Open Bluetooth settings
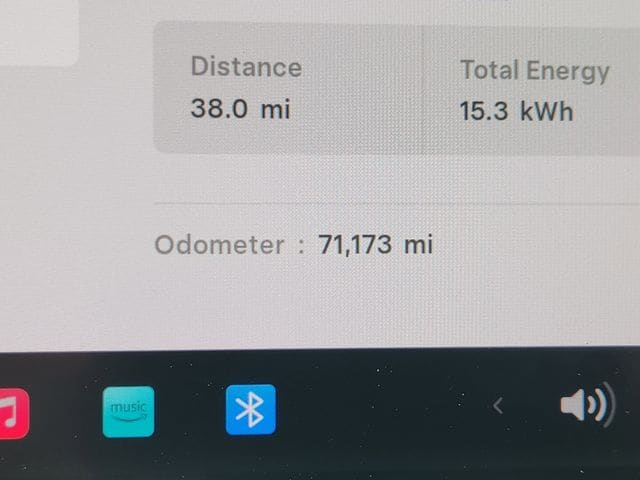The height and width of the screenshot is (480, 640). coord(250,410)
